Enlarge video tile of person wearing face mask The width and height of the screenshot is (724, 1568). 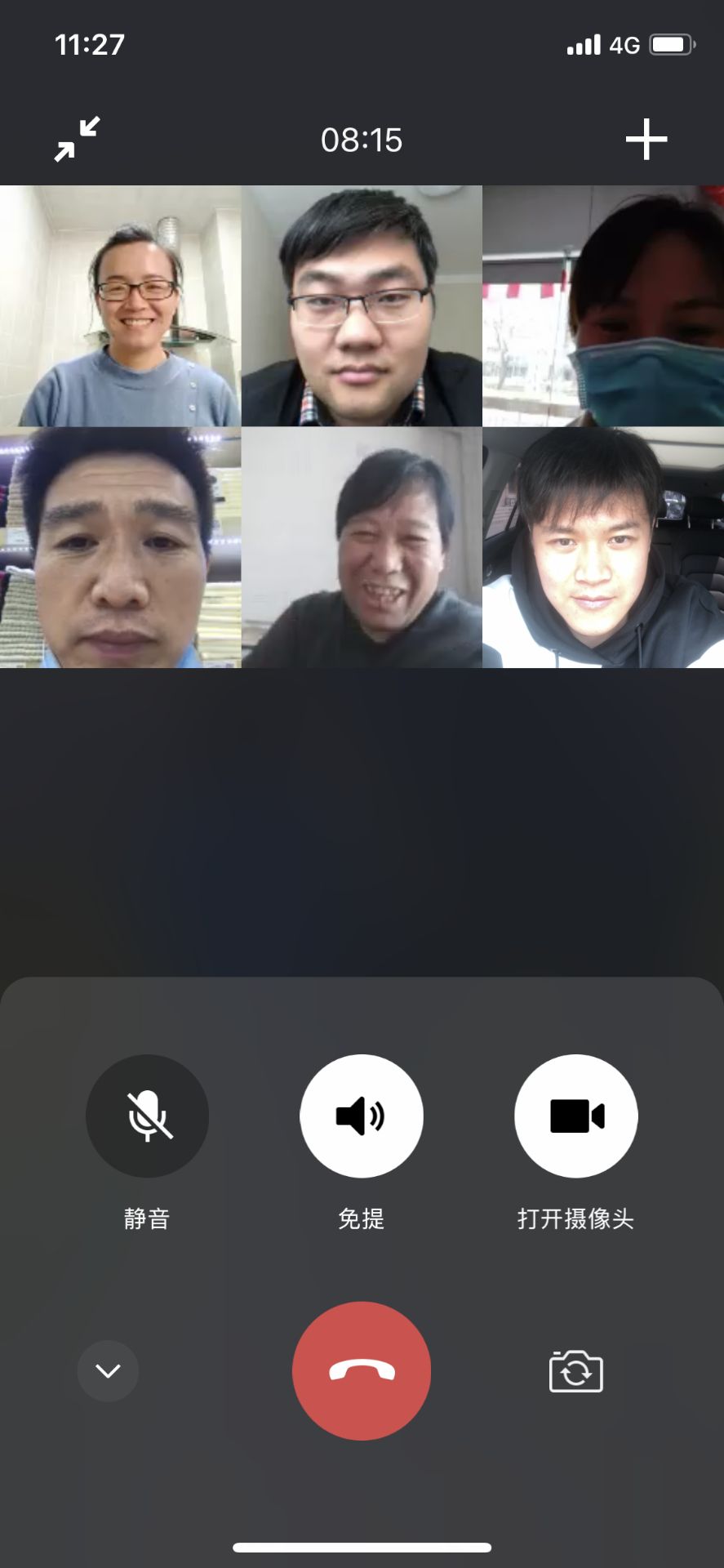(603, 306)
